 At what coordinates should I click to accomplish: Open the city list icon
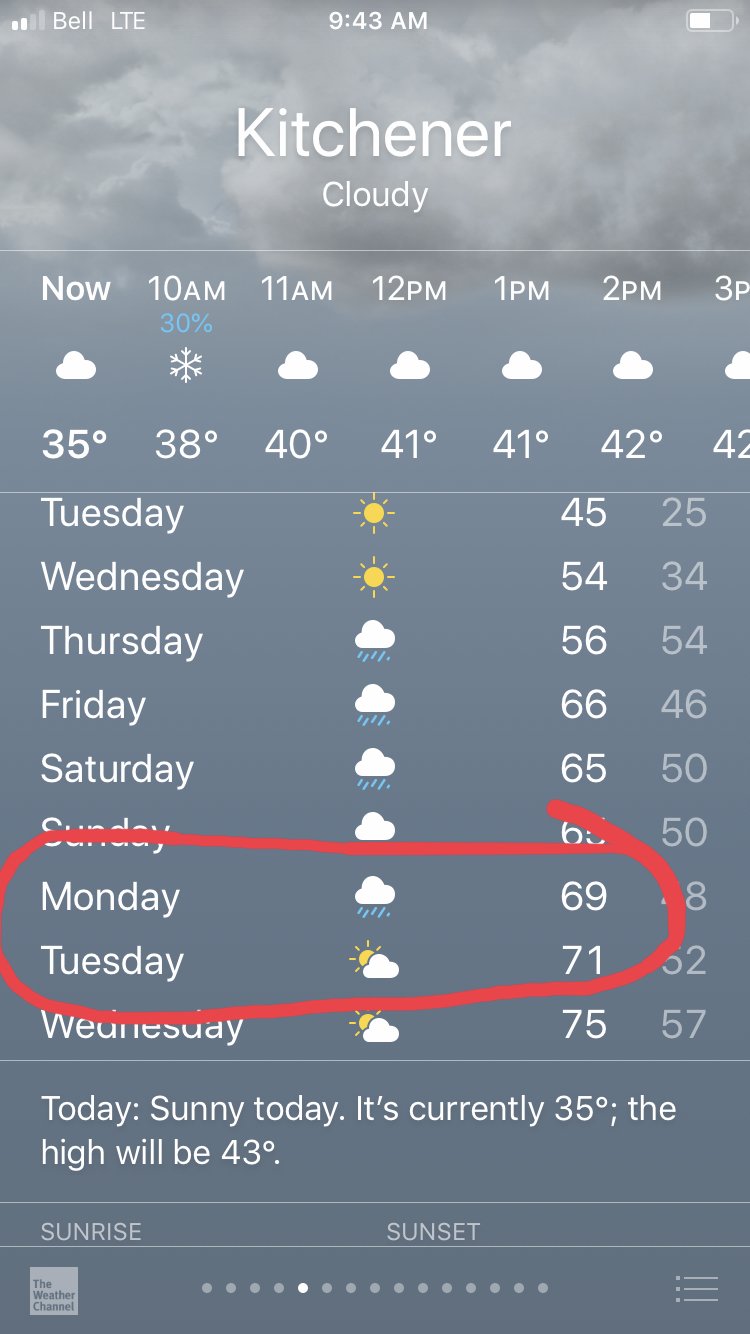696,1289
